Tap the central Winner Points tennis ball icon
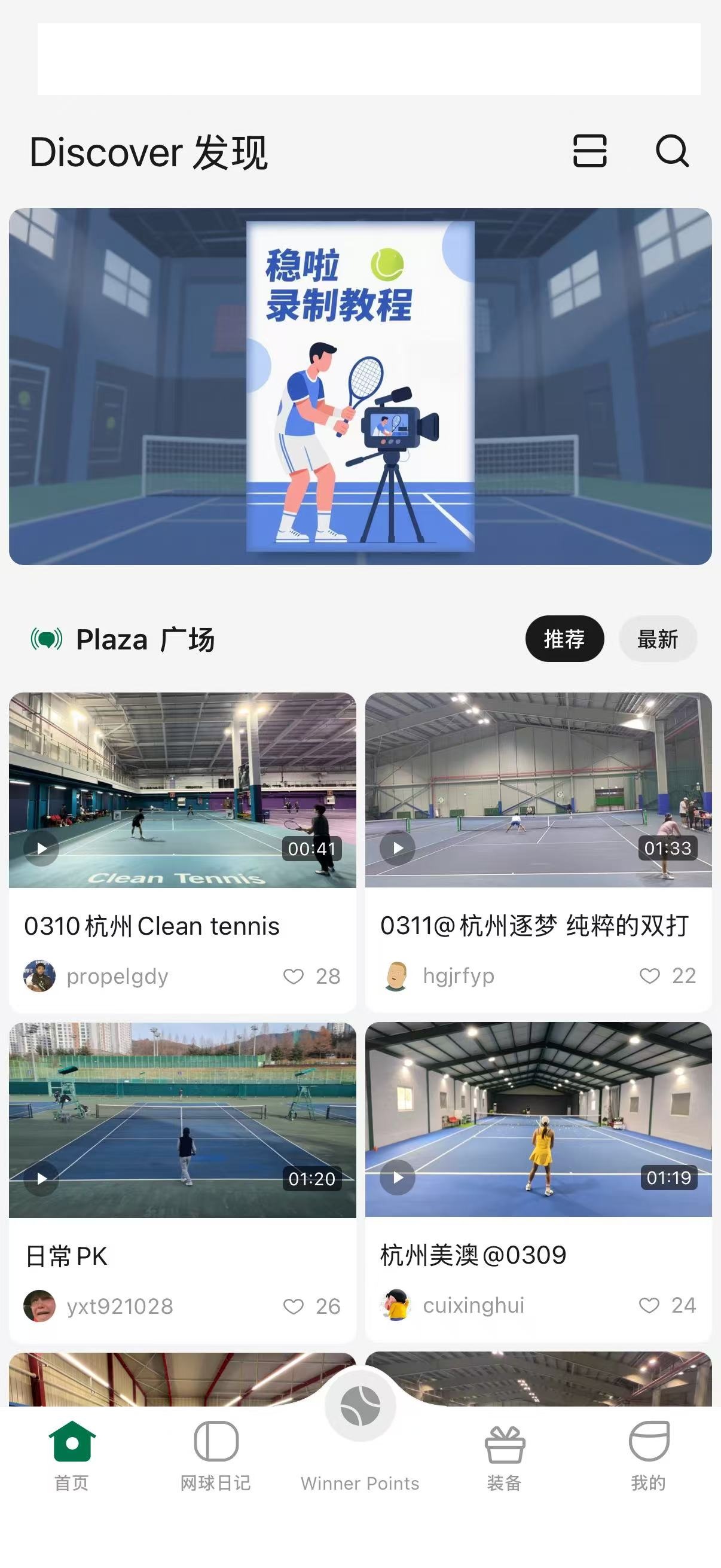 [x=360, y=1405]
